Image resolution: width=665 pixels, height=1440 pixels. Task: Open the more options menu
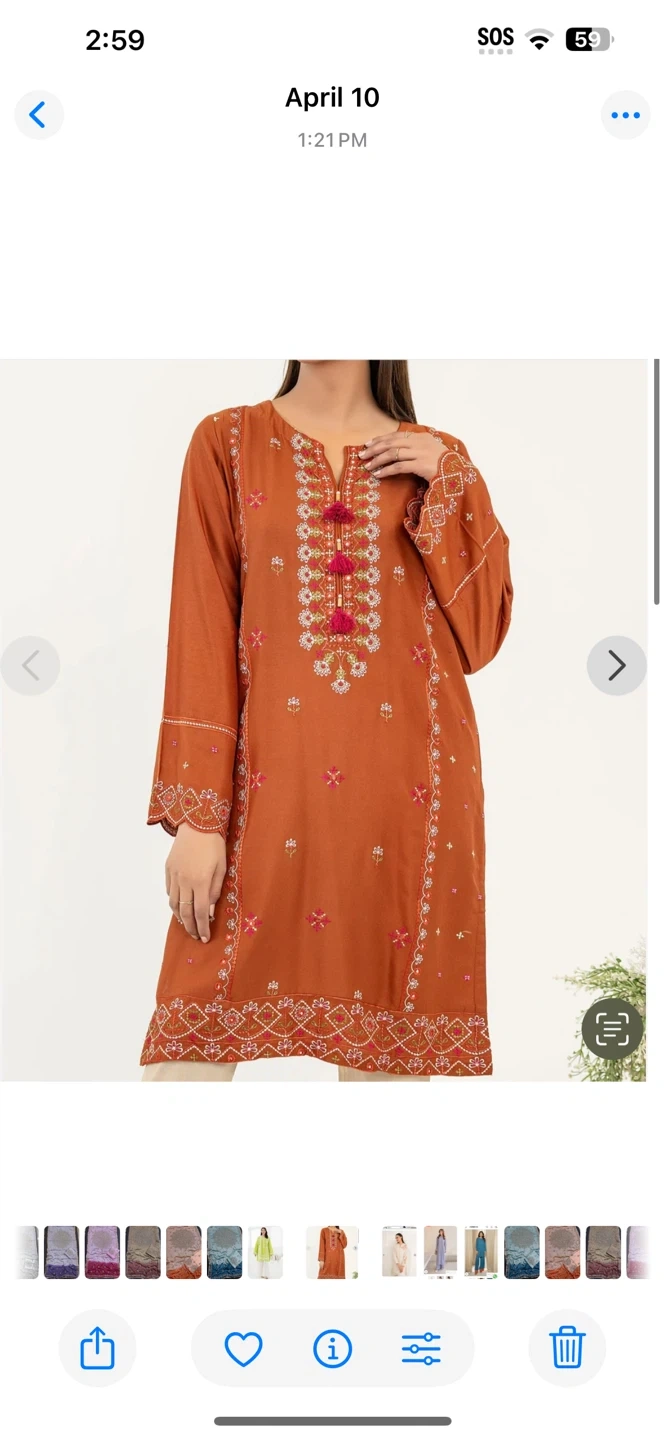625,115
